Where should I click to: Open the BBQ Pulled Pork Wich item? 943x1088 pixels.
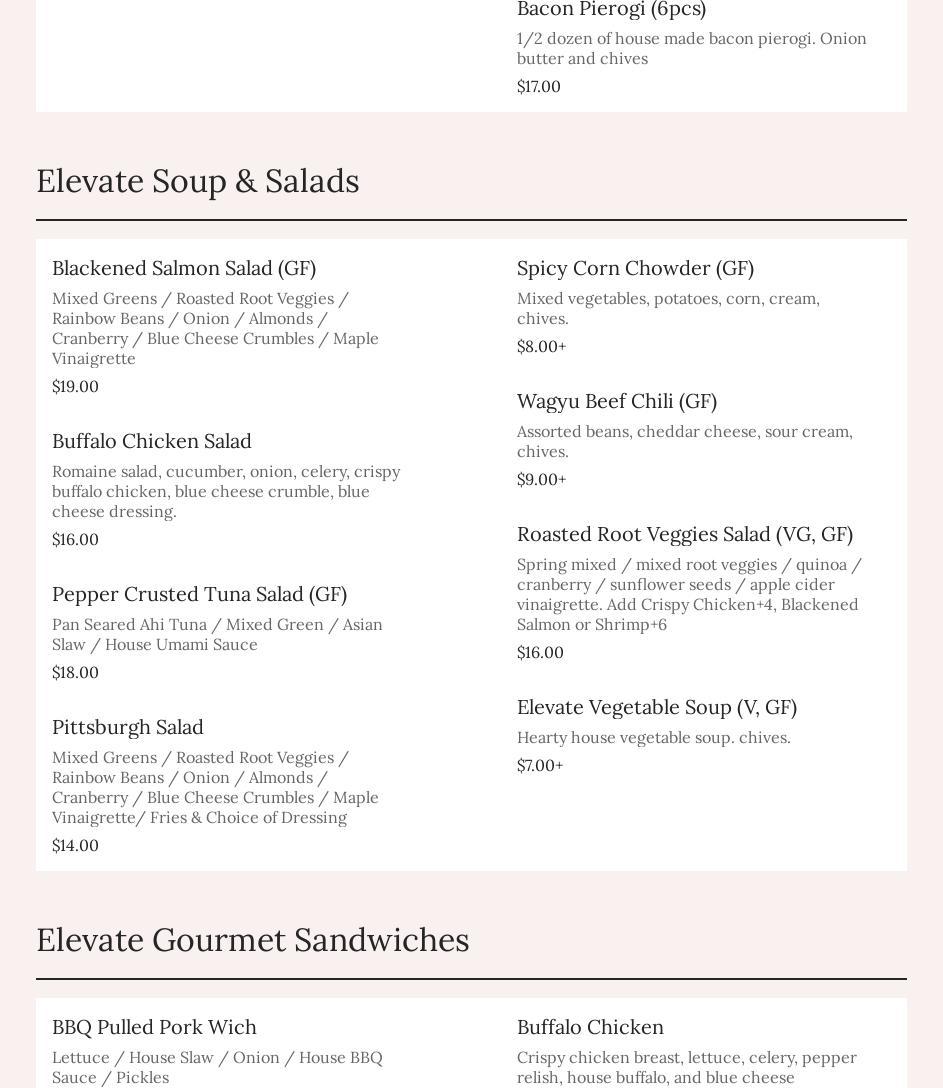pos(154,1027)
